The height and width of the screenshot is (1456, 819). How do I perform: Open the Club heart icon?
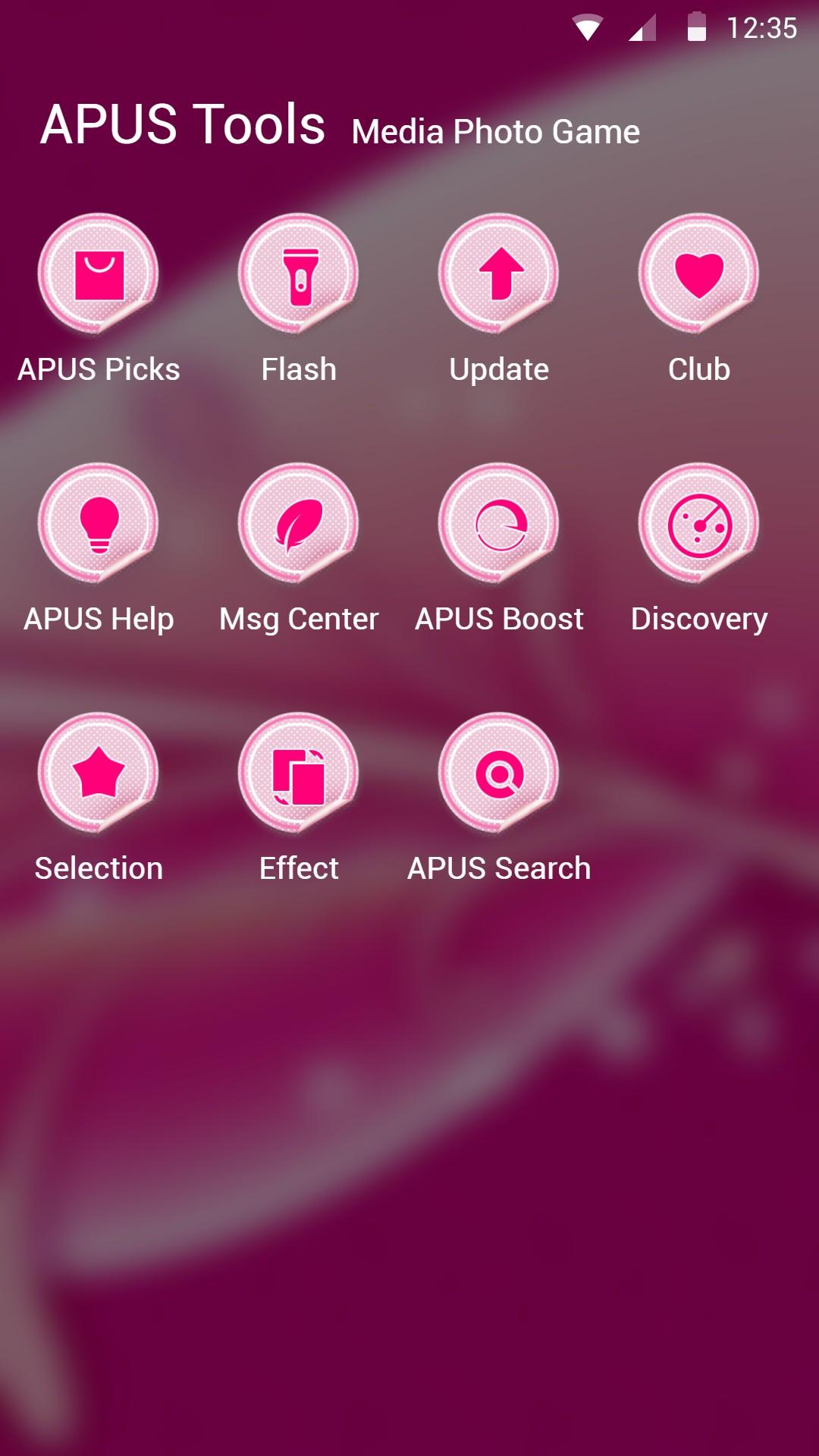coord(698,275)
